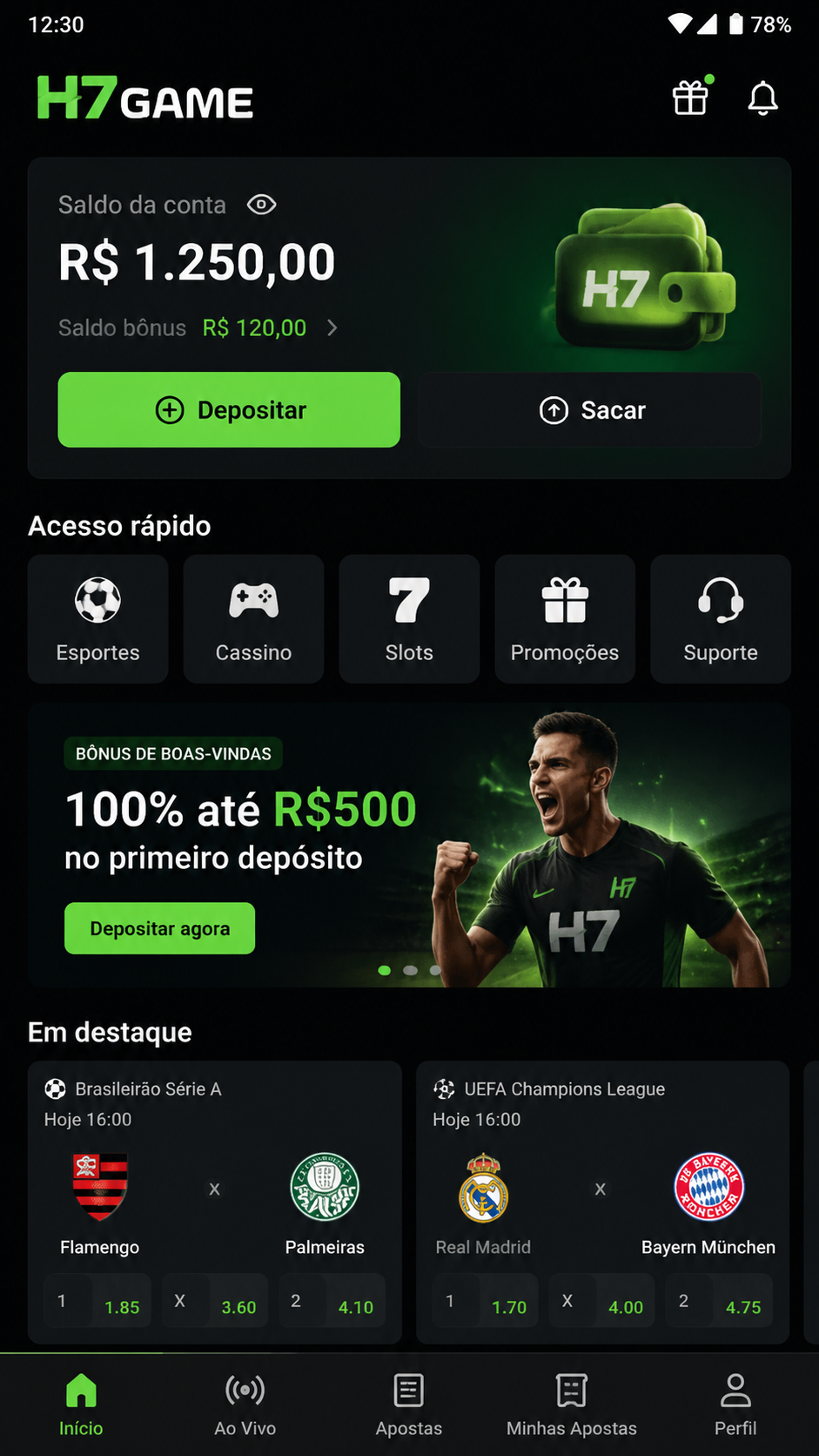819x1456 pixels.
Task: Open the Minhas Apostas tab
Action: 572,1405
